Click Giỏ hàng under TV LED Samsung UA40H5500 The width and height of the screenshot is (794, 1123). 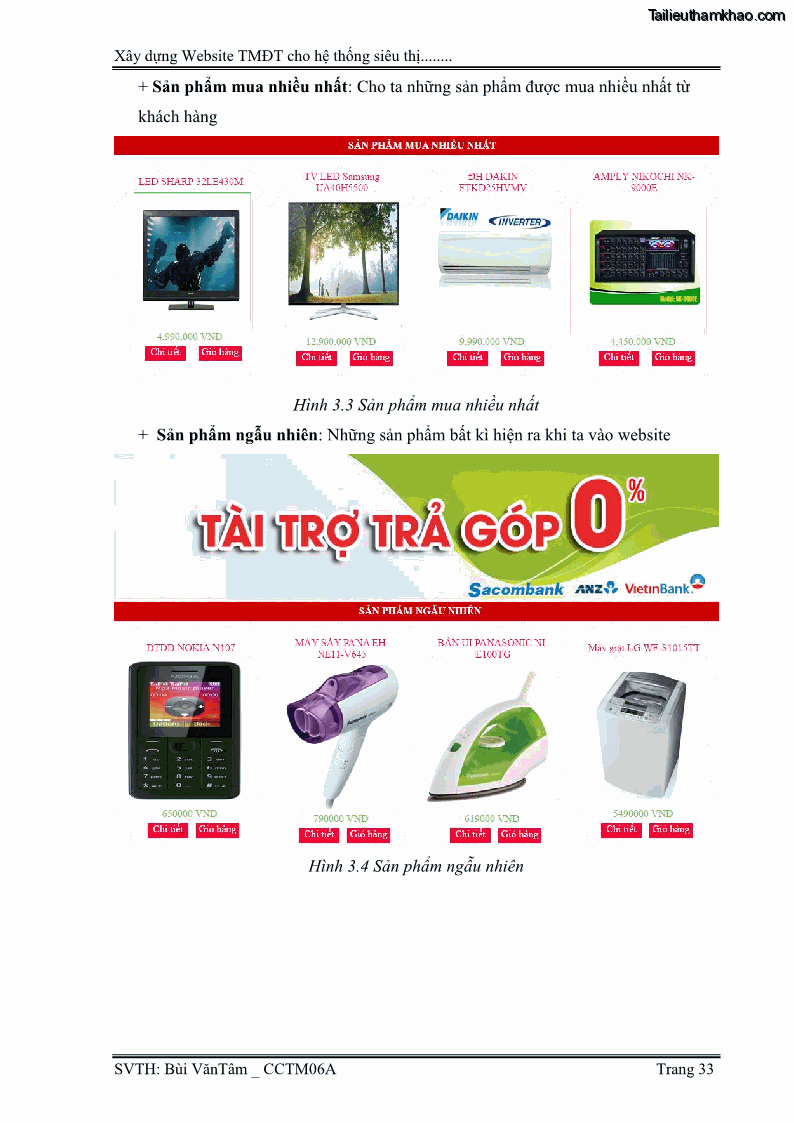pos(370,357)
